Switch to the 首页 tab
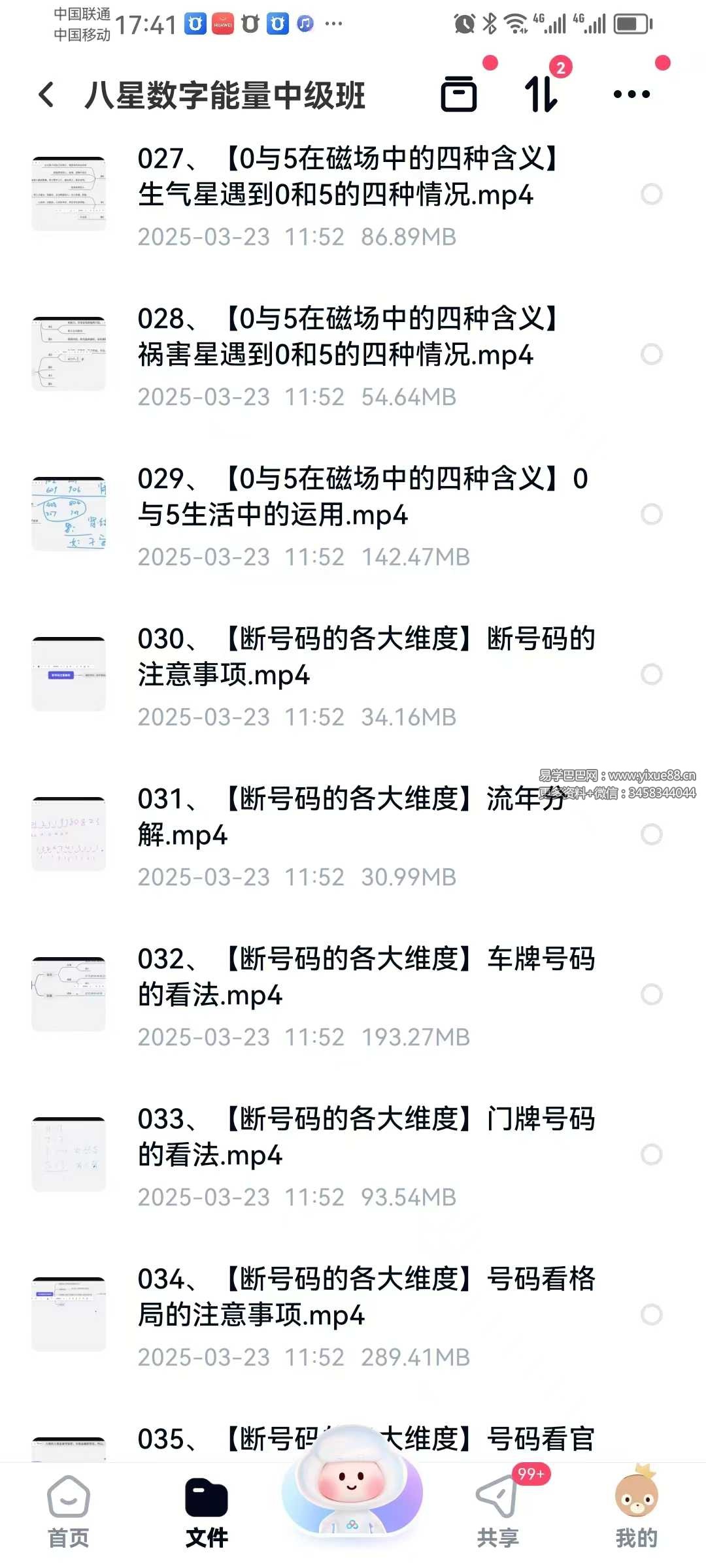 [69, 1511]
